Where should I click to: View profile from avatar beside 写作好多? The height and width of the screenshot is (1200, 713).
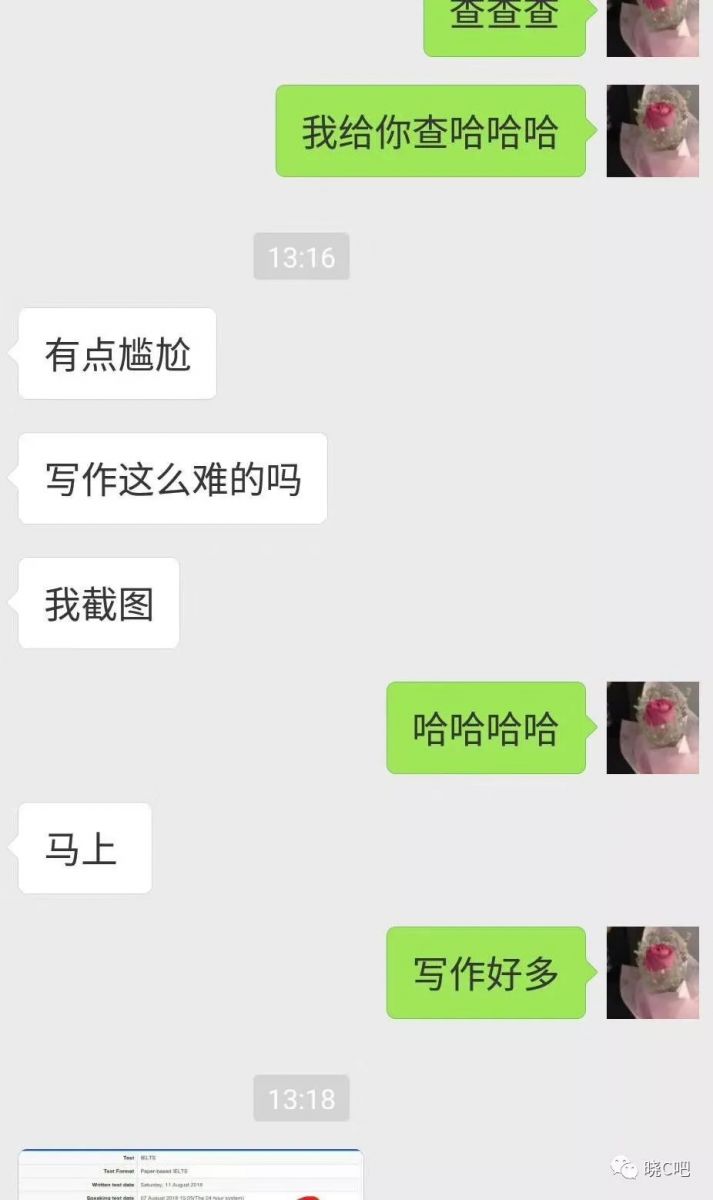pyautogui.click(x=652, y=972)
